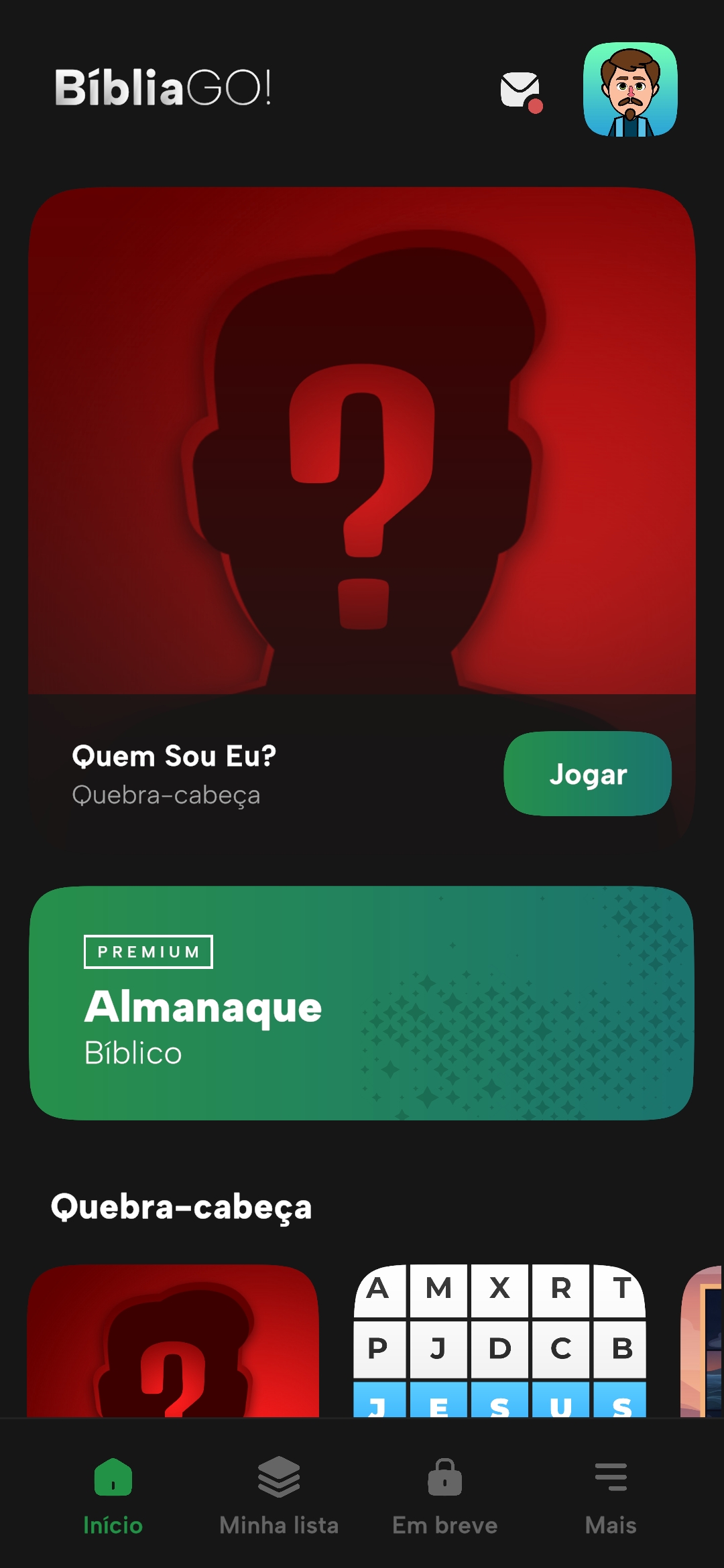Tap the subtitle text Quebra-cabeça under Quem Sou Eu?
Viewport: 724px width, 1568px height.
[x=167, y=795]
